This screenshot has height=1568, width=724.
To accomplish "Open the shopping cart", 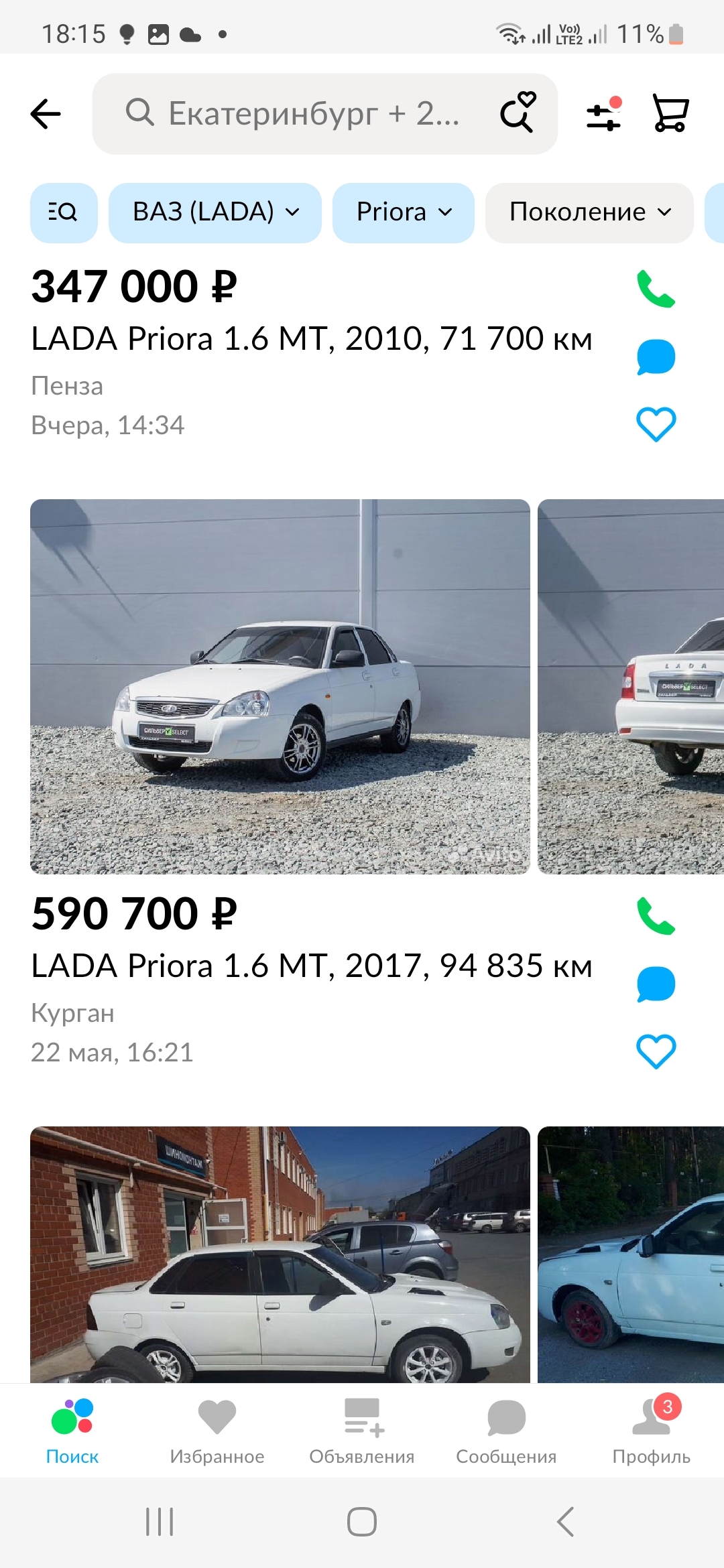I will [670, 113].
